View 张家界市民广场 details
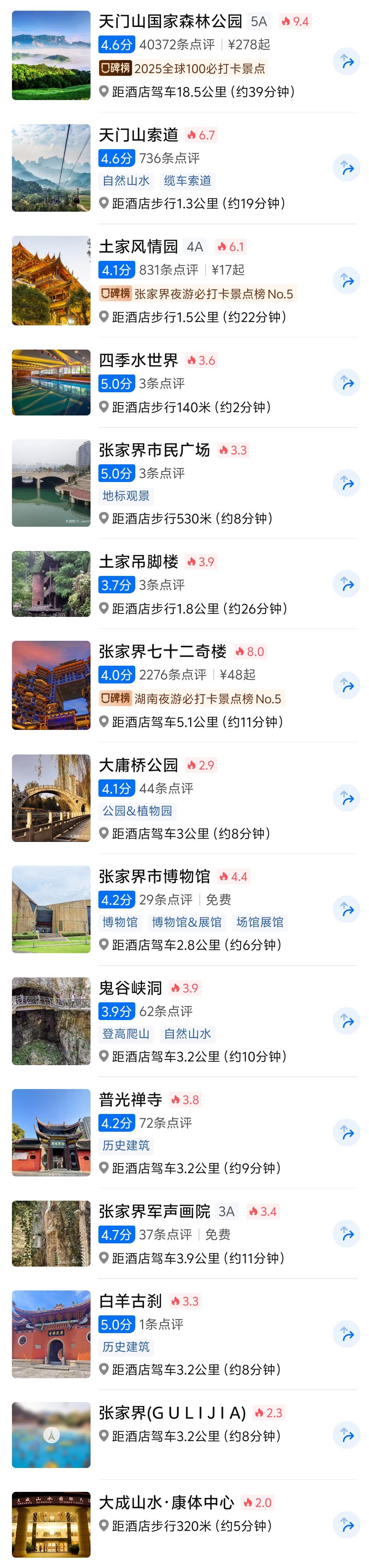Image resolution: width=369 pixels, height=1568 pixels. tap(154, 450)
